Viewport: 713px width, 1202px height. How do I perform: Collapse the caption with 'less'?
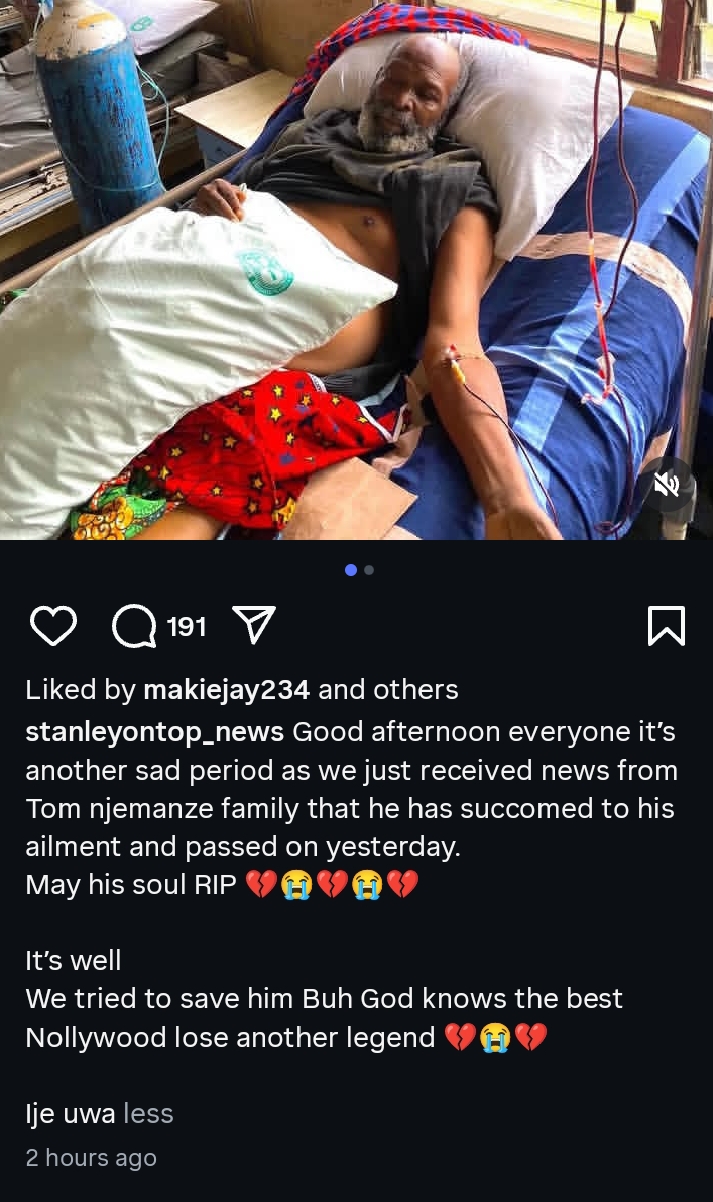tap(148, 1114)
